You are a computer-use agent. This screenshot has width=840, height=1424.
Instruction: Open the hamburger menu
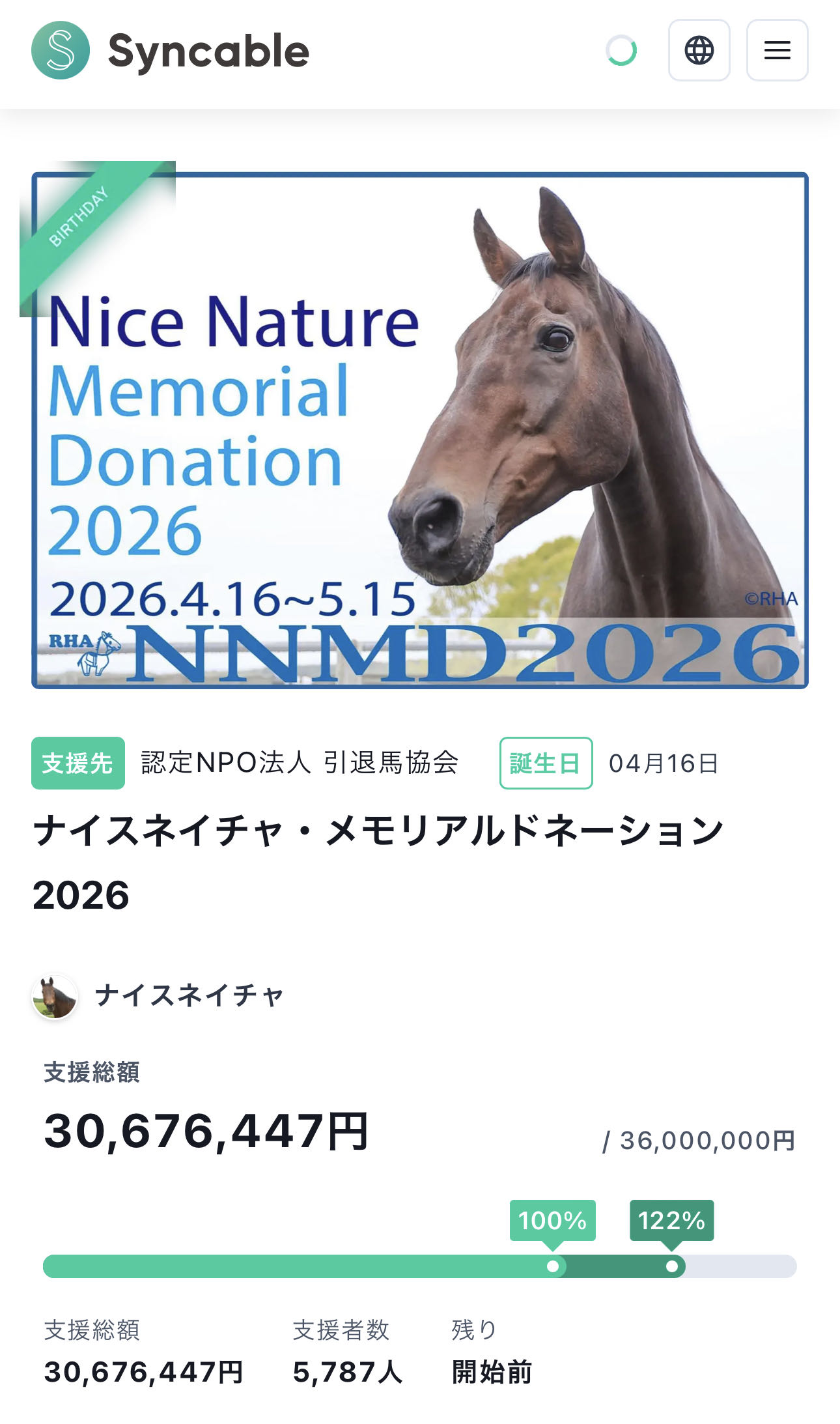[777, 50]
